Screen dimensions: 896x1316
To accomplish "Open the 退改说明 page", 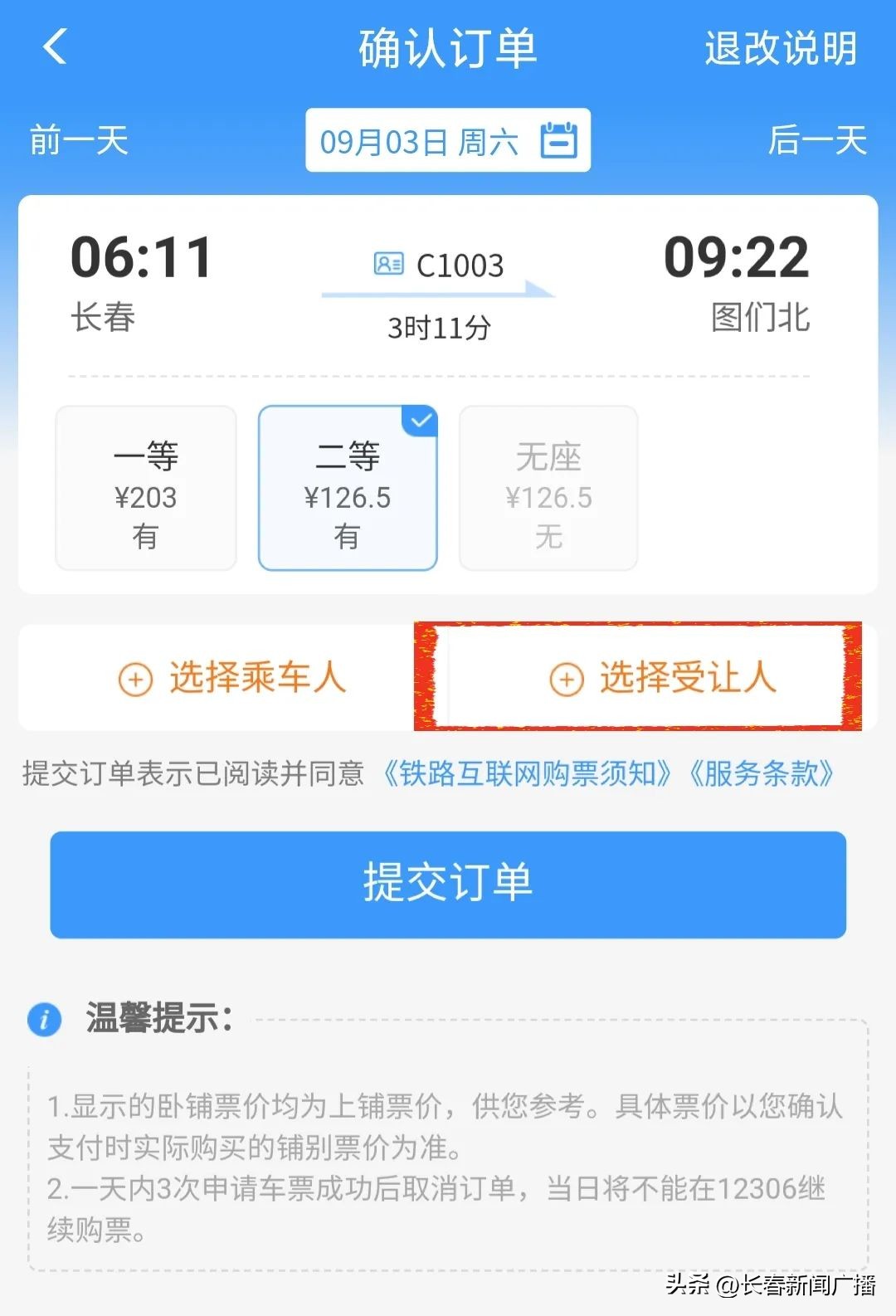I will (778, 50).
